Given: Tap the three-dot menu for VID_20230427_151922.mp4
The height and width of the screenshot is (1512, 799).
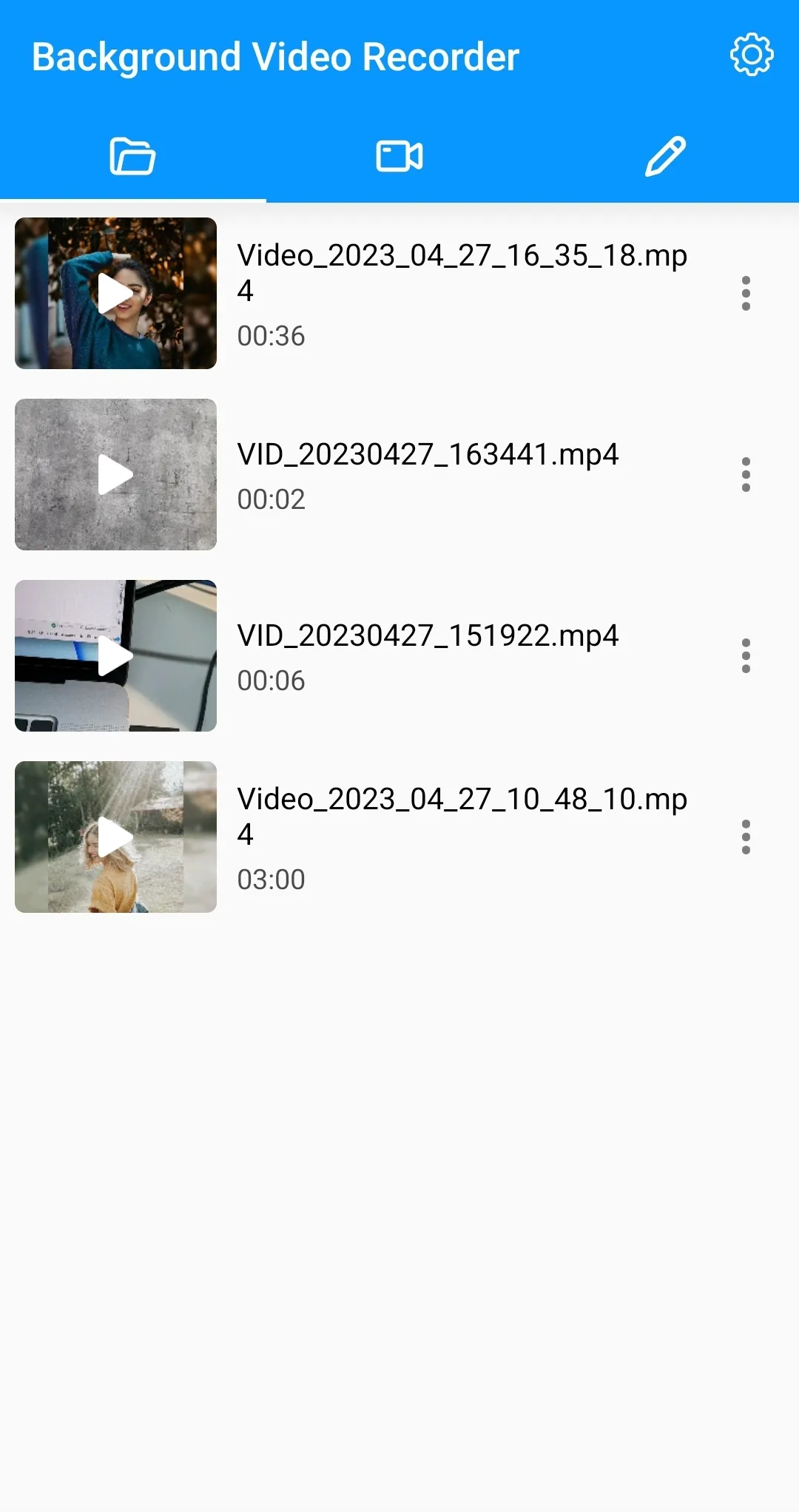Looking at the screenshot, I should point(746,655).
